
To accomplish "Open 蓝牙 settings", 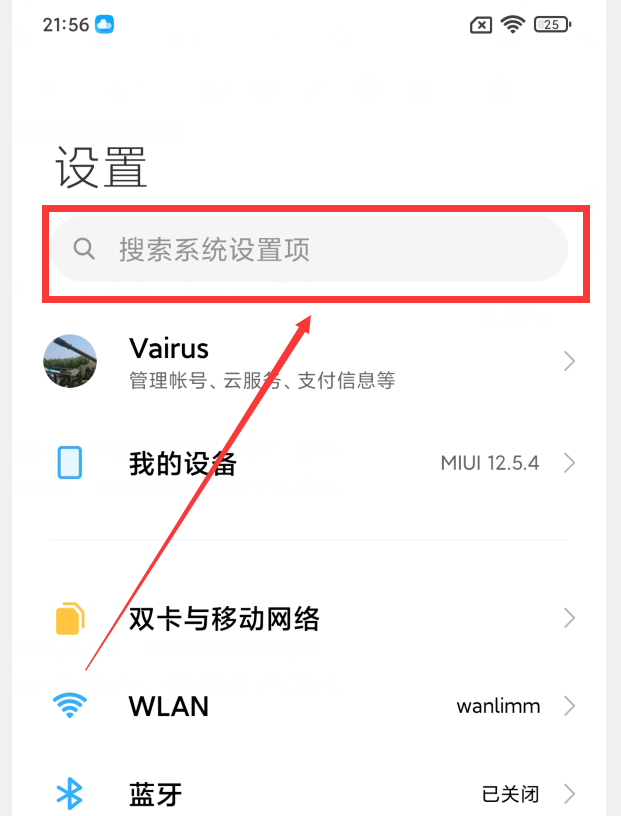I will pos(310,794).
